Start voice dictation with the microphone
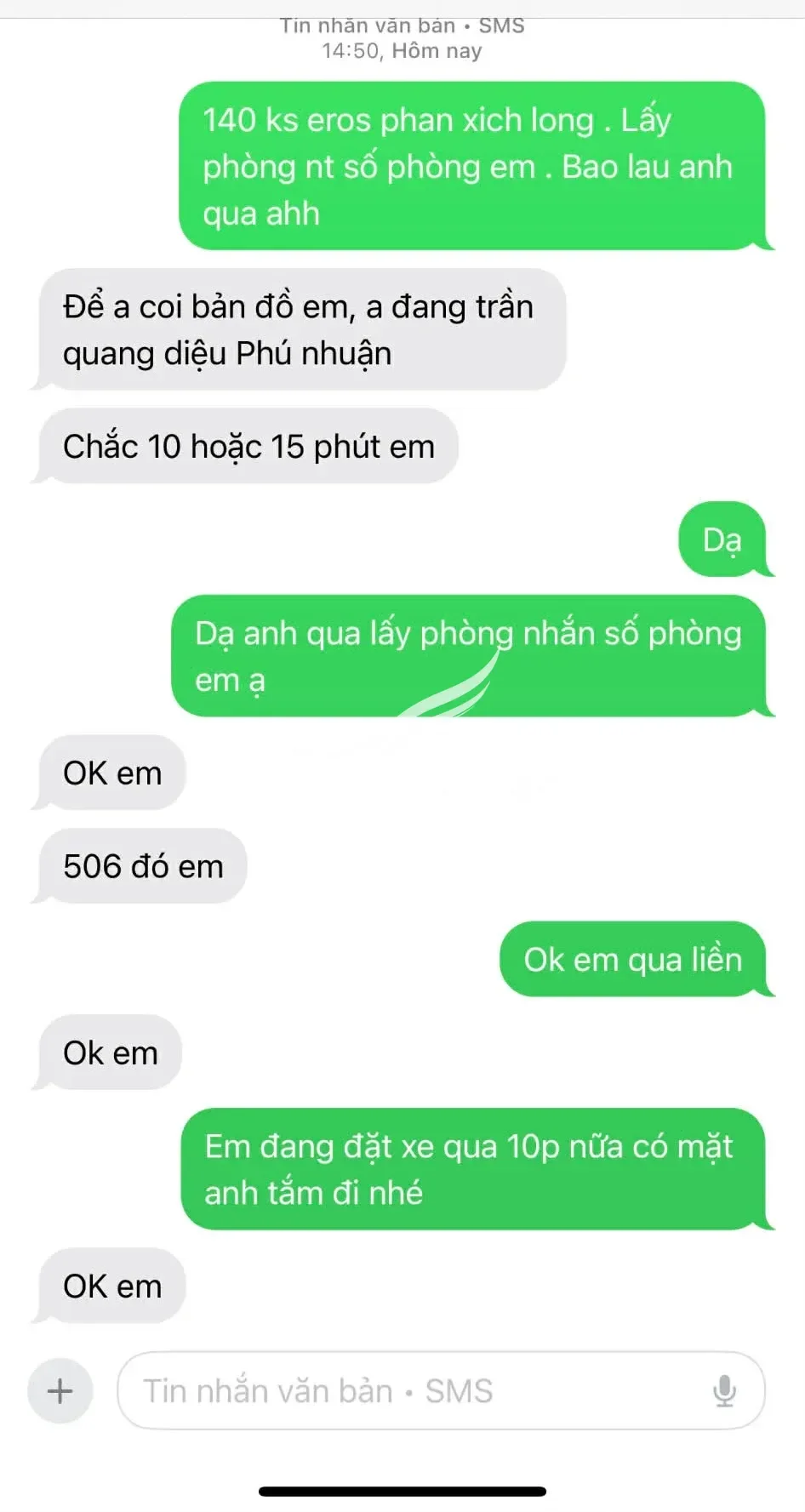 (x=724, y=1391)
